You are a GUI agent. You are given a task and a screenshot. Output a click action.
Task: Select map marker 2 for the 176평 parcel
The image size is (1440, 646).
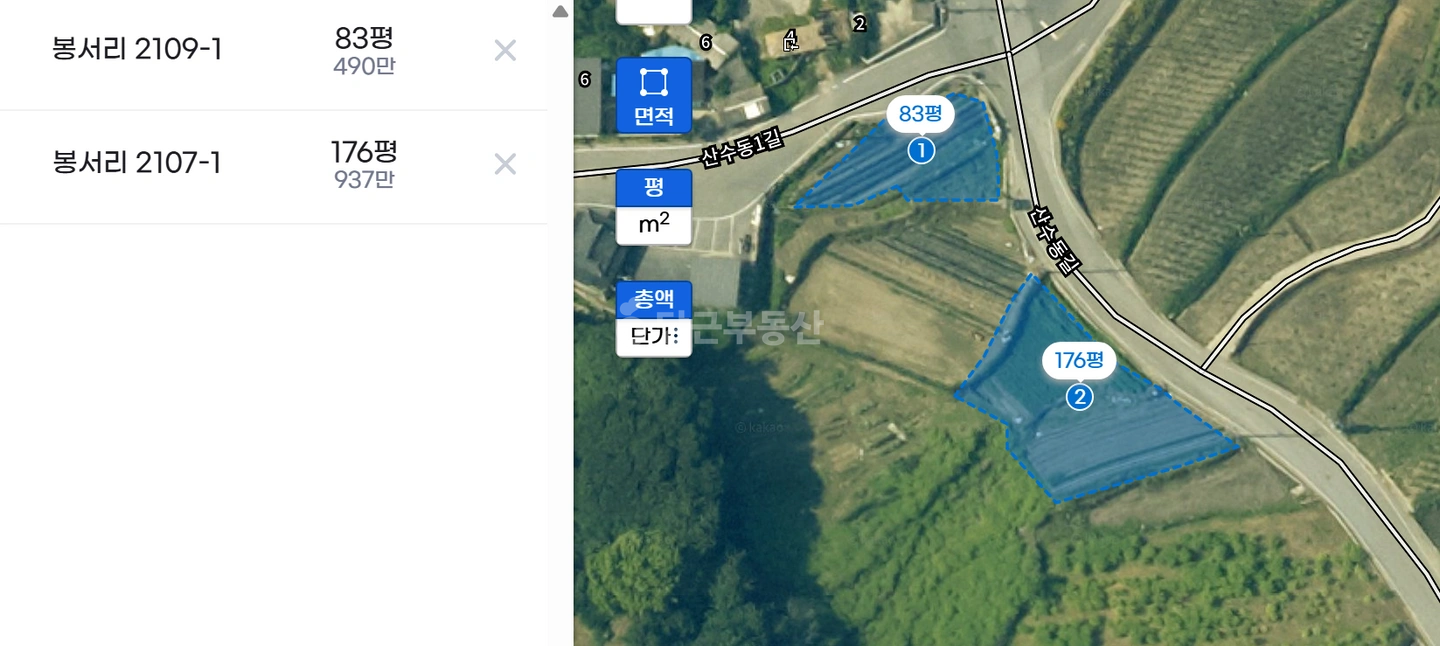coord(1079,397)
